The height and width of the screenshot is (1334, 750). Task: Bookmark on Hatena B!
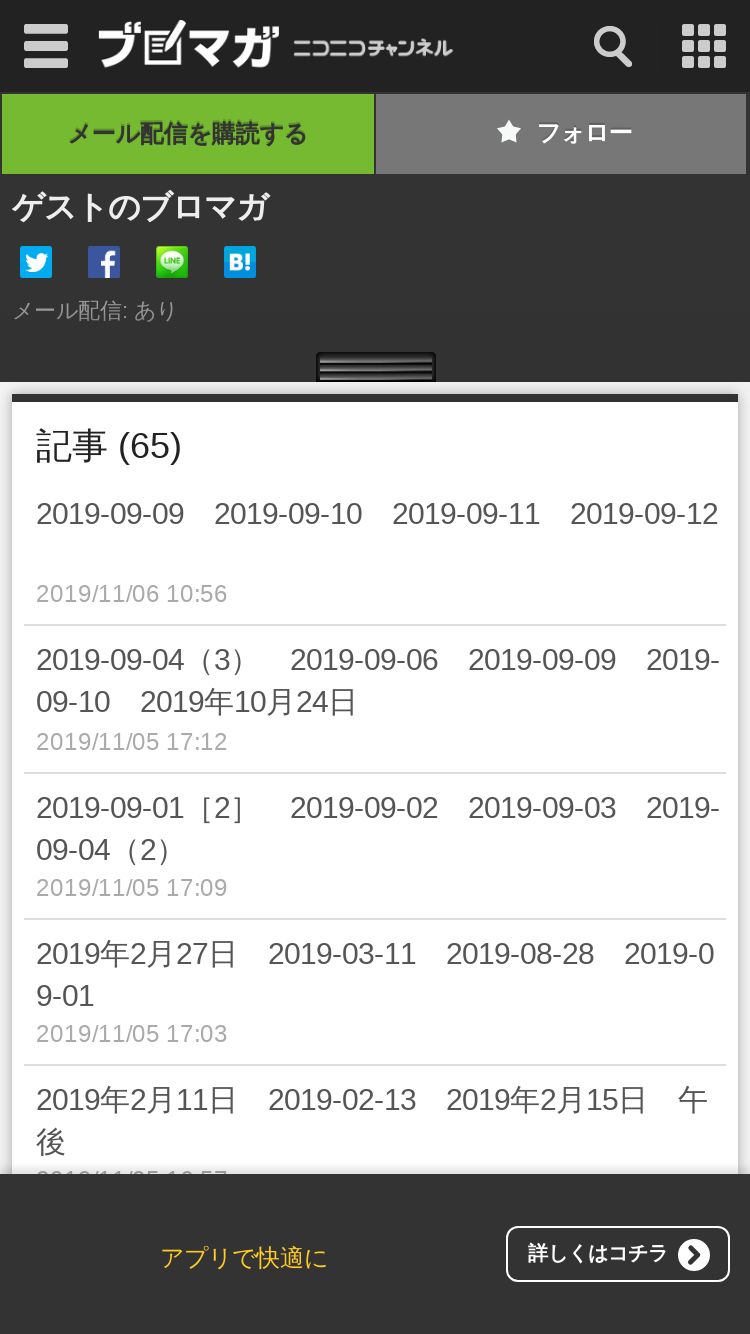click(240, 262)
